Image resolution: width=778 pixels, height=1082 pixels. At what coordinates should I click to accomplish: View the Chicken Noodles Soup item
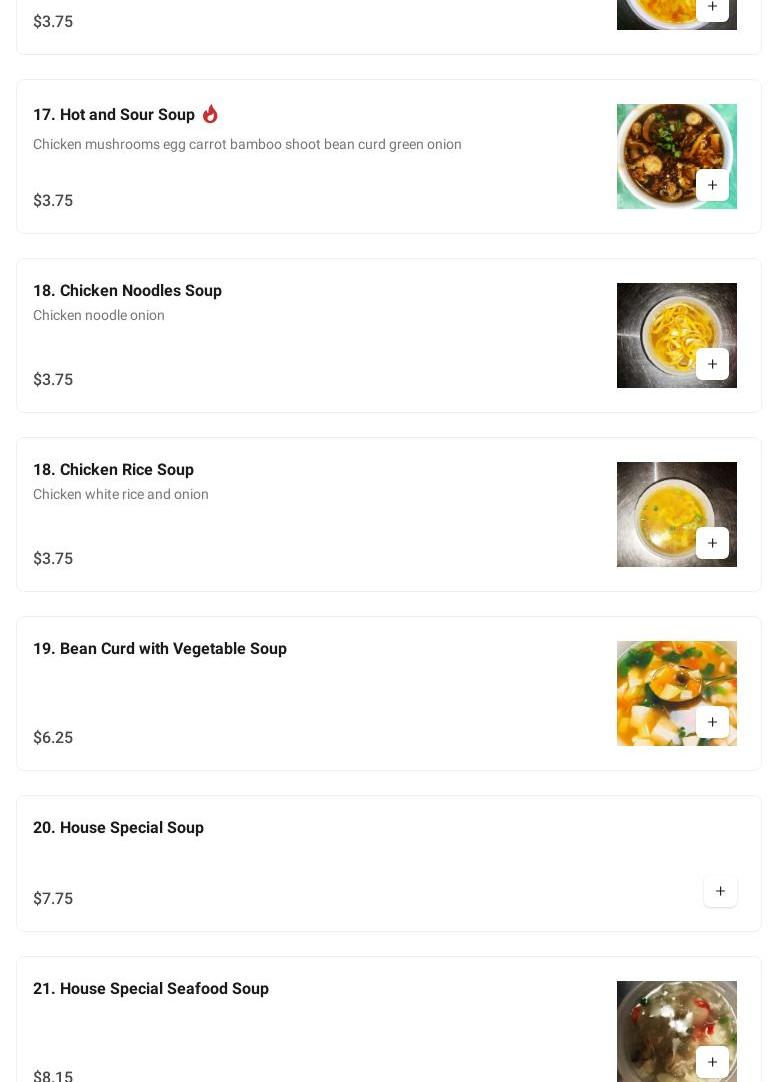[127, 291]
